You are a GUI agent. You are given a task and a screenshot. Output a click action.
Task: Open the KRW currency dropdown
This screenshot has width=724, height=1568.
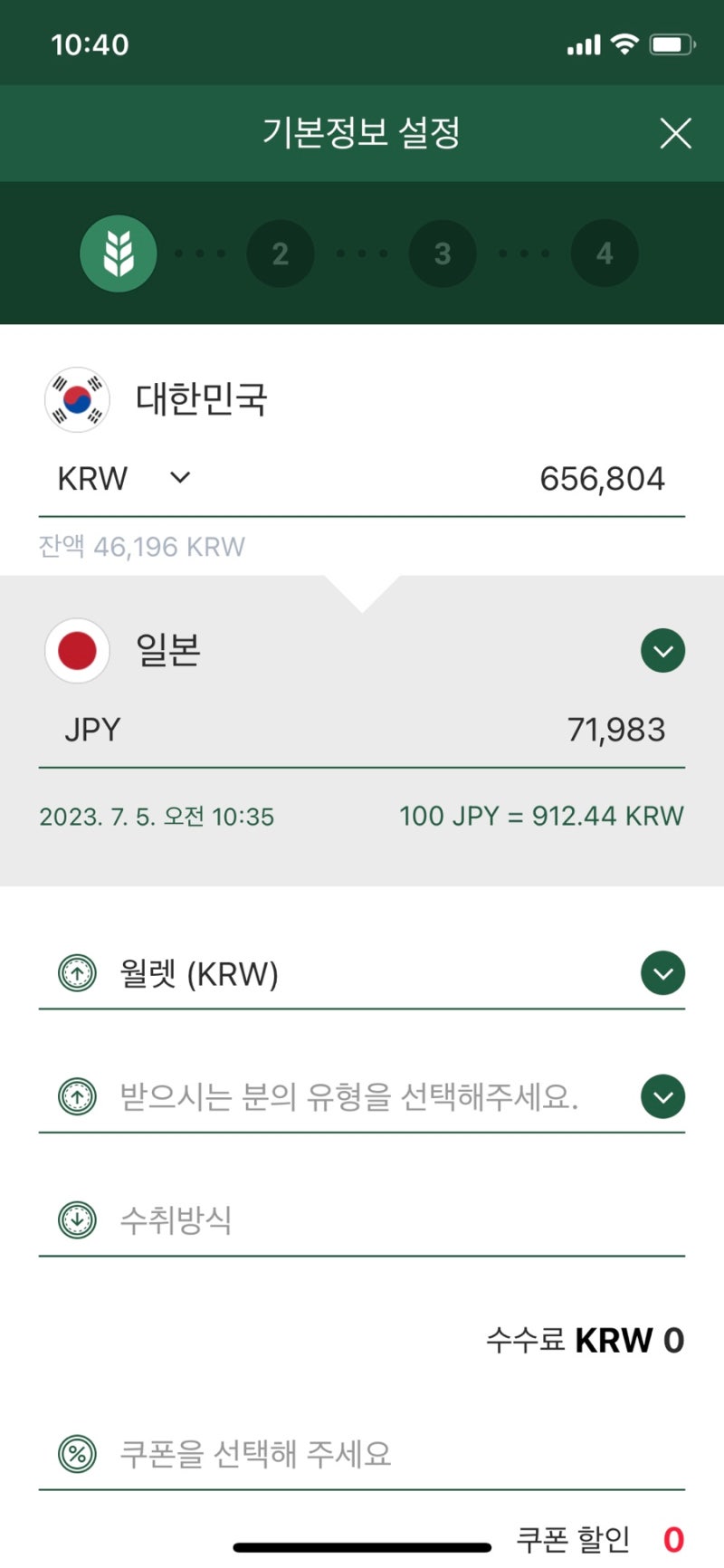pyautogui.click(x=178, y=477)
